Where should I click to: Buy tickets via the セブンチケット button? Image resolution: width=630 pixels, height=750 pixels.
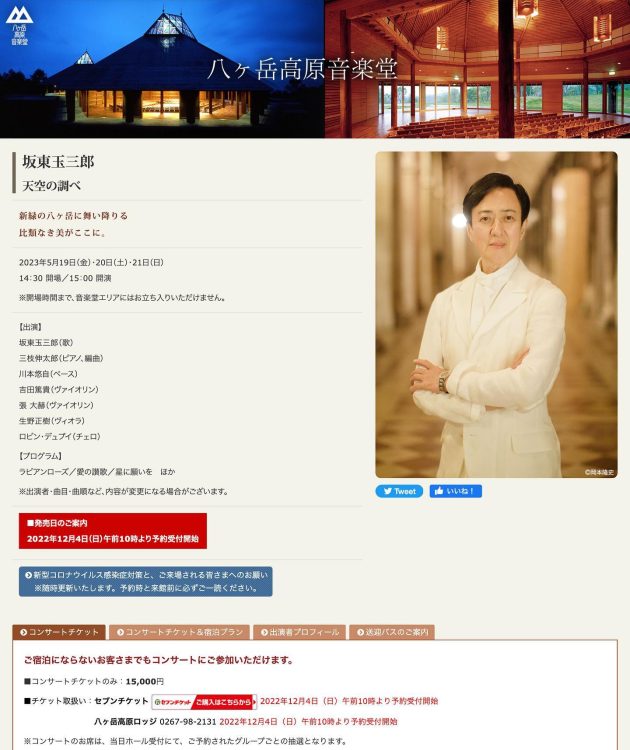(204, 701)
